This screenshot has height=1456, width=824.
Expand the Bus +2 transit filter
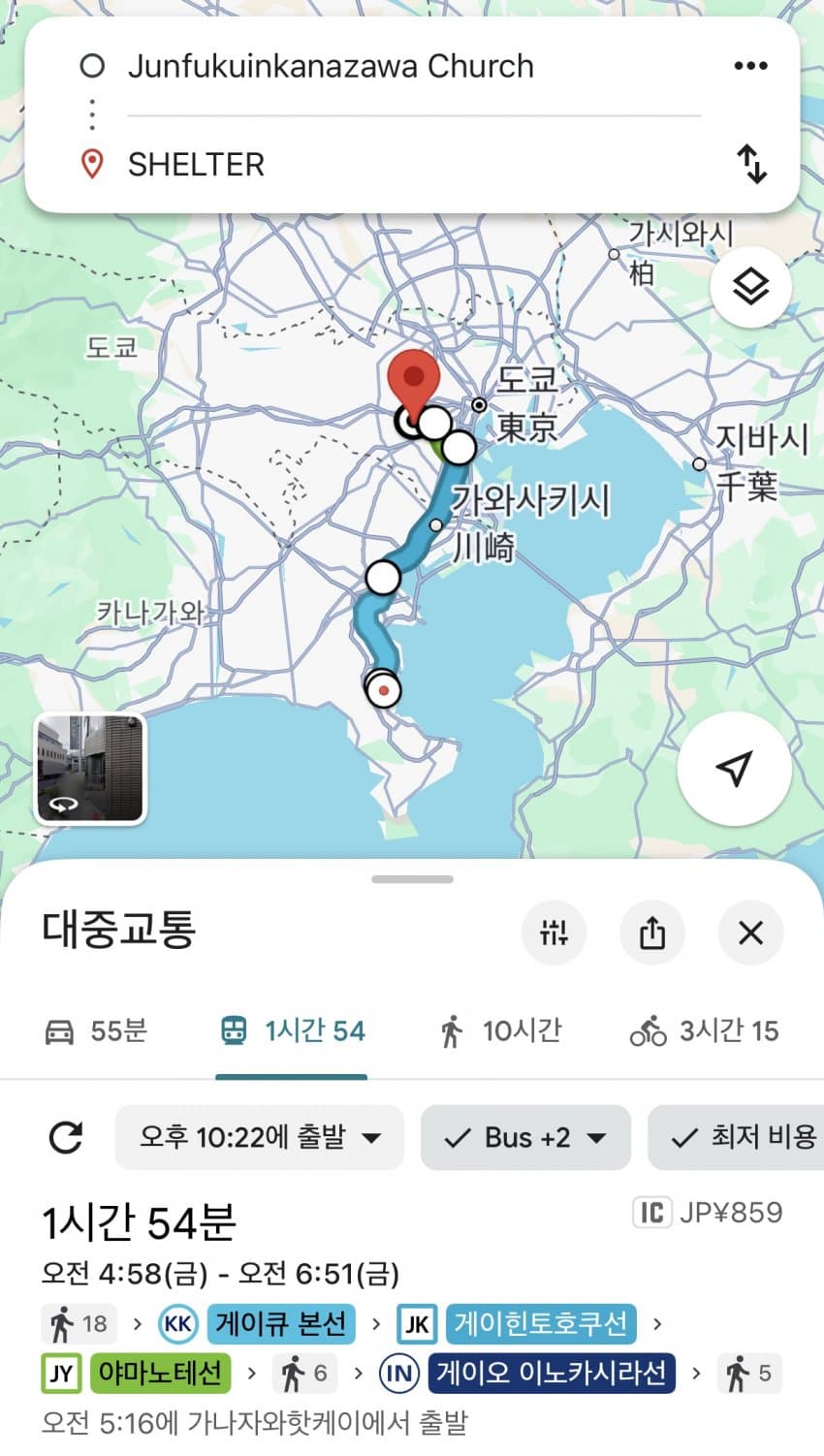point(525,1137)
